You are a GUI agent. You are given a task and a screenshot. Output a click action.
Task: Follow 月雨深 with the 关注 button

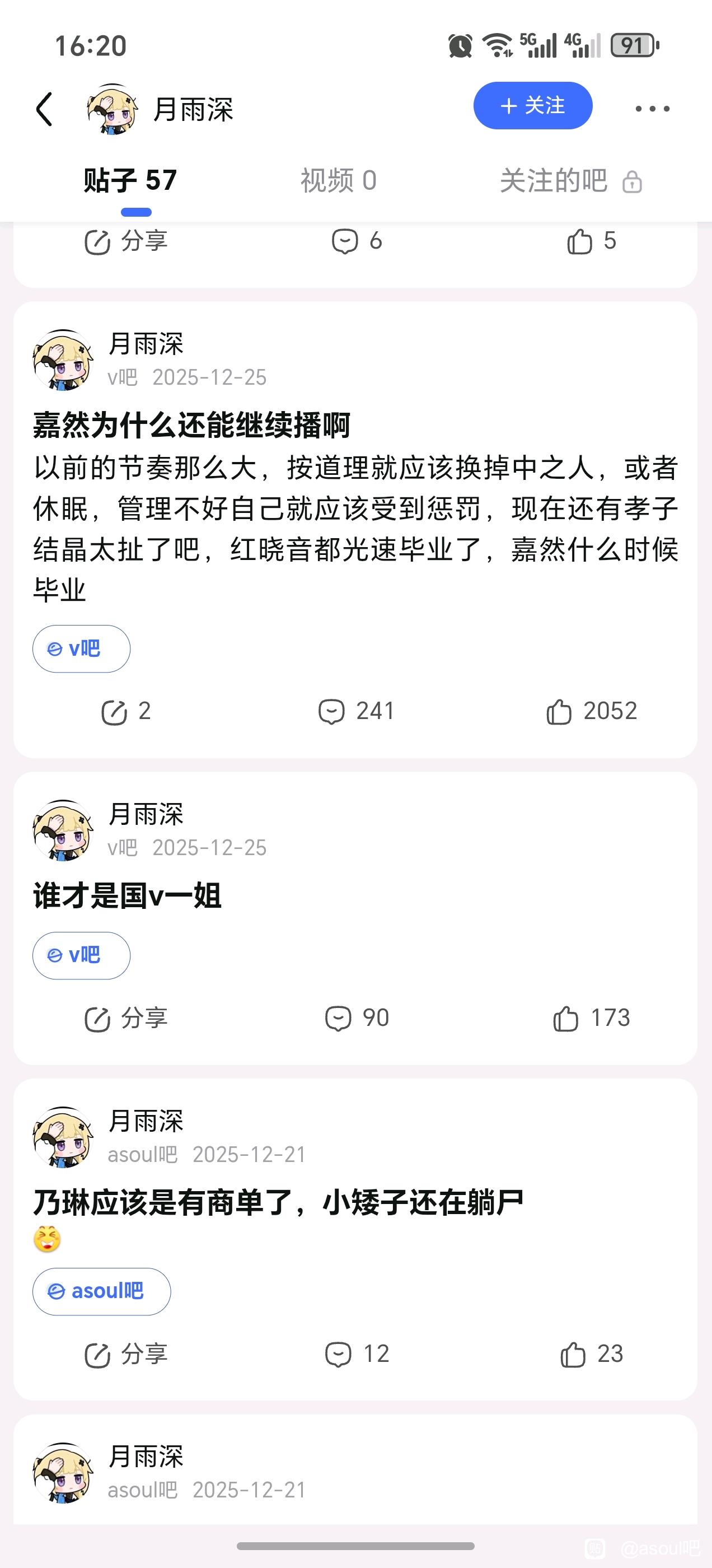click(x=532, y=106)
